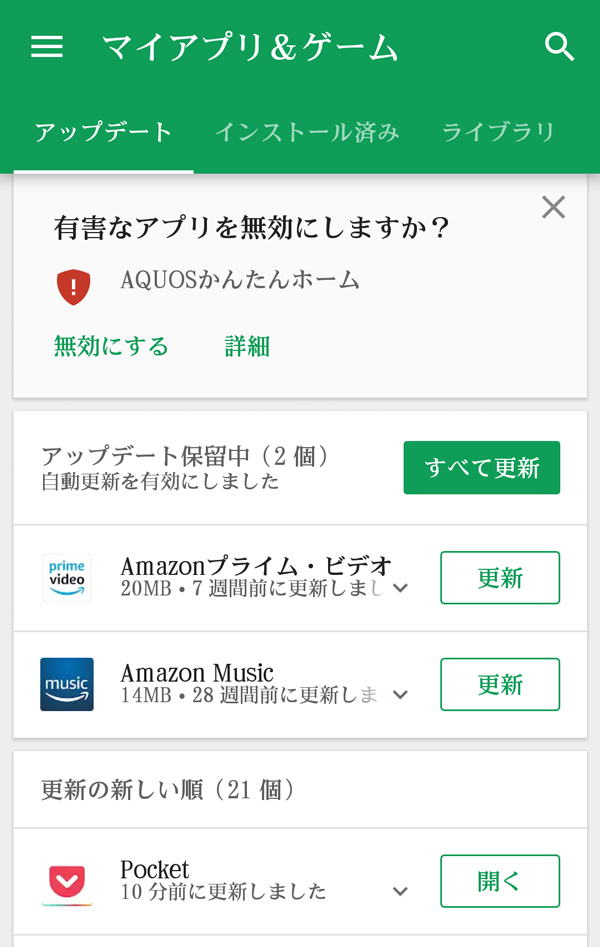
Task: Expand details for Amazonプライム・ビデオ
Action: 401,588
